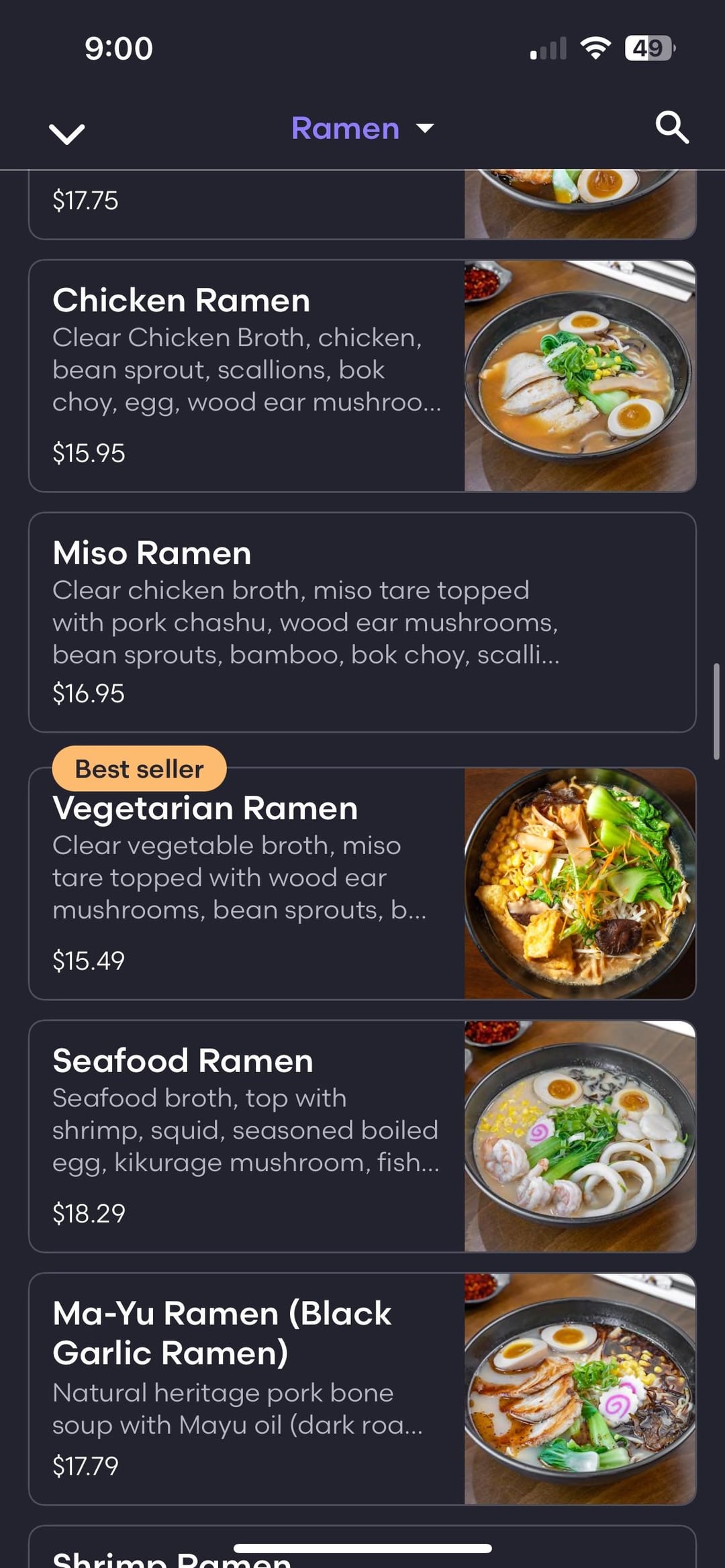Choose the Seafood Ramen dish
Screen dimensions: 725x1568
362,1136
